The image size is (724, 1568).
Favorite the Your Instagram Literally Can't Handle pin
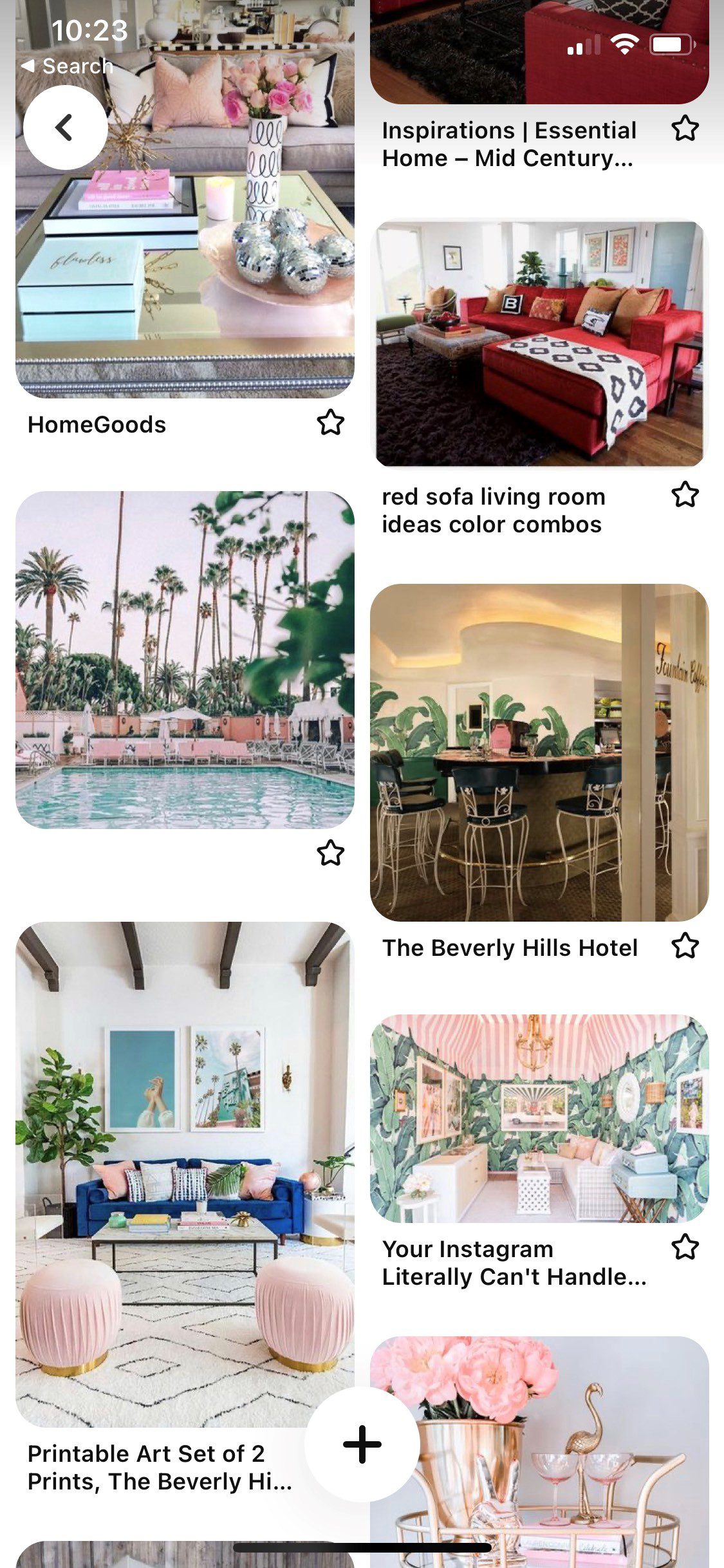click(685, 1247)
